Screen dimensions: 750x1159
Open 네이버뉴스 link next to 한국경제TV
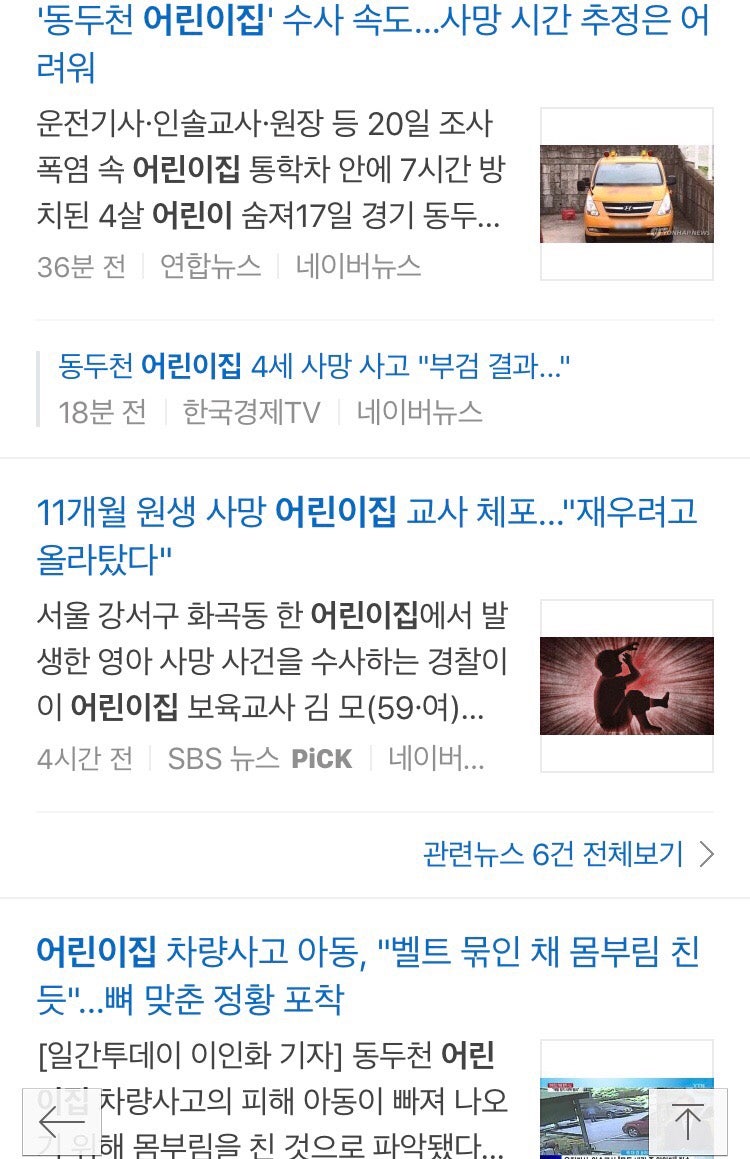(420, 412)
